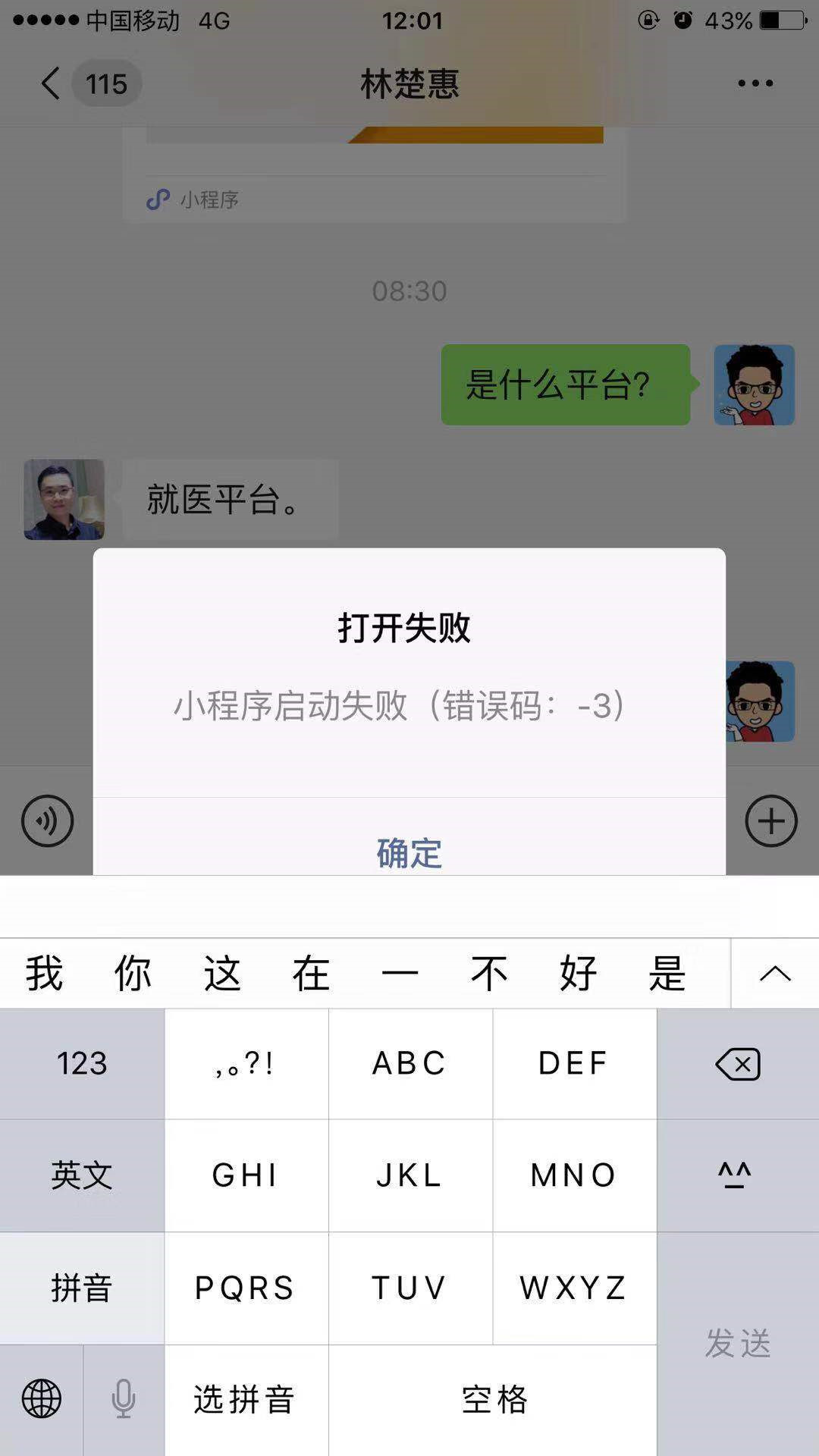Open the globe keyboard switcher
The width and height of the screenshot is (819, 1456).
(41, 1398)
